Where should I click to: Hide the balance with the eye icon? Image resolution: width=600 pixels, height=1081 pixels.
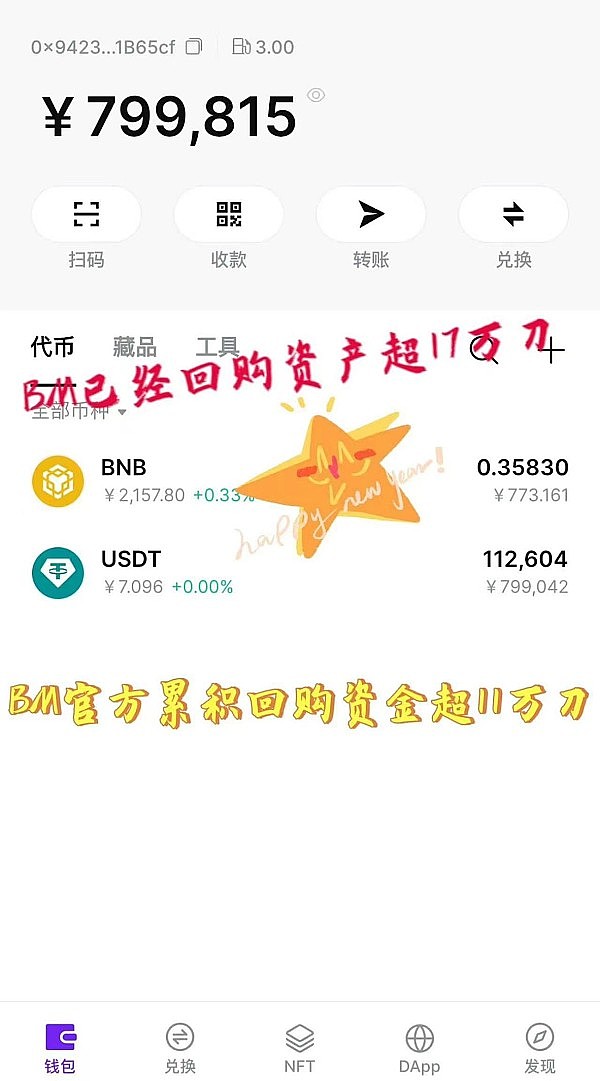316,95
